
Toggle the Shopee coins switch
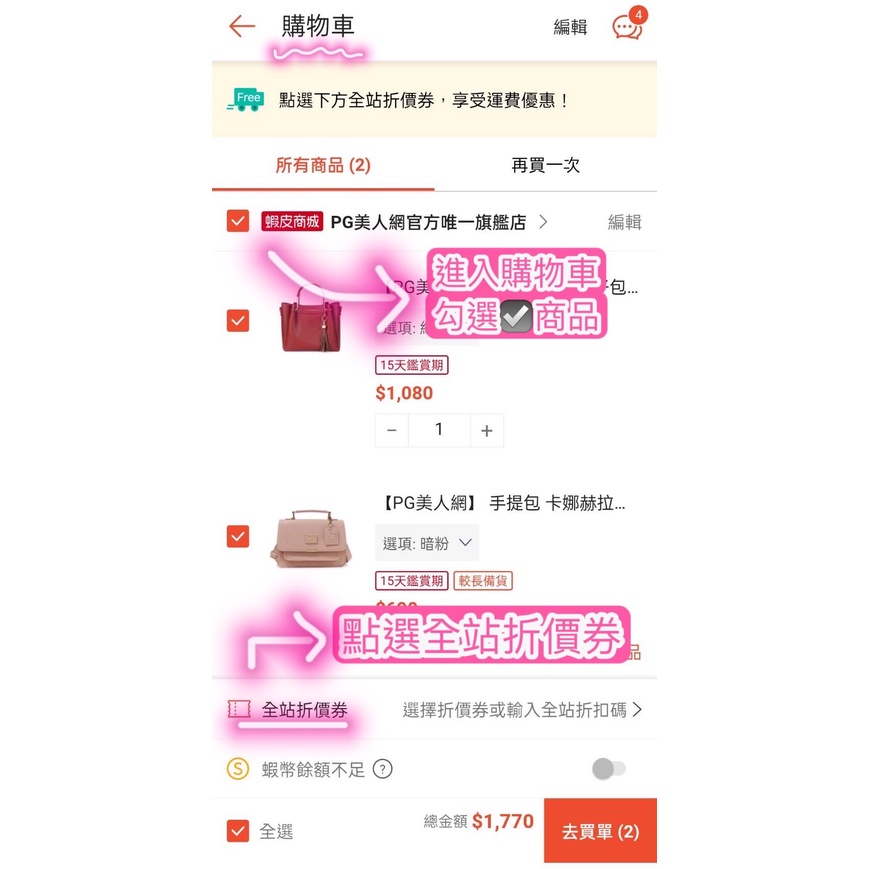click(x=609, y=769)
